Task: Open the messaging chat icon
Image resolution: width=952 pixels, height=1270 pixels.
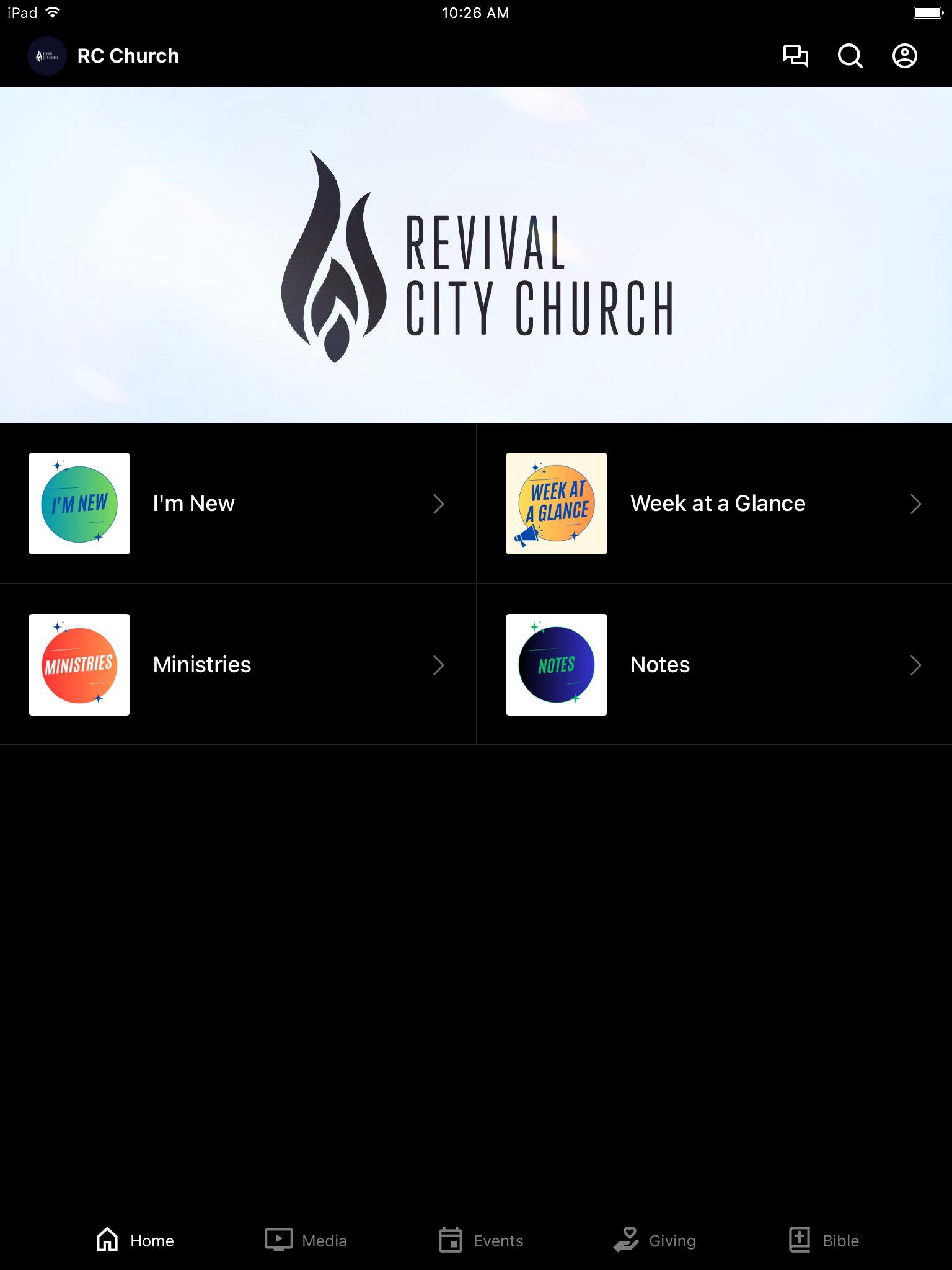Action: (795, 56)
